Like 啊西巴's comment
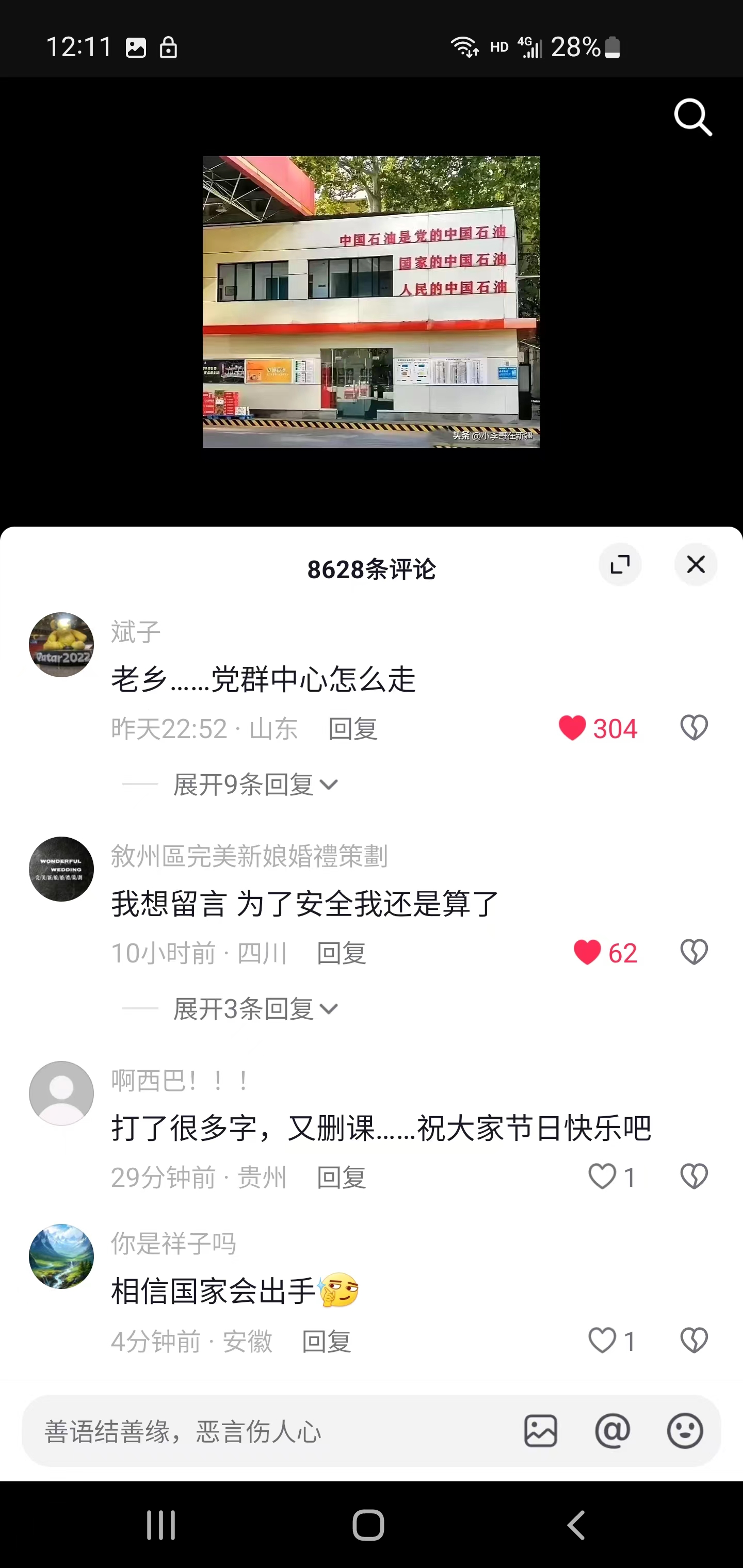743x1568 pixels. point(602,1177)
